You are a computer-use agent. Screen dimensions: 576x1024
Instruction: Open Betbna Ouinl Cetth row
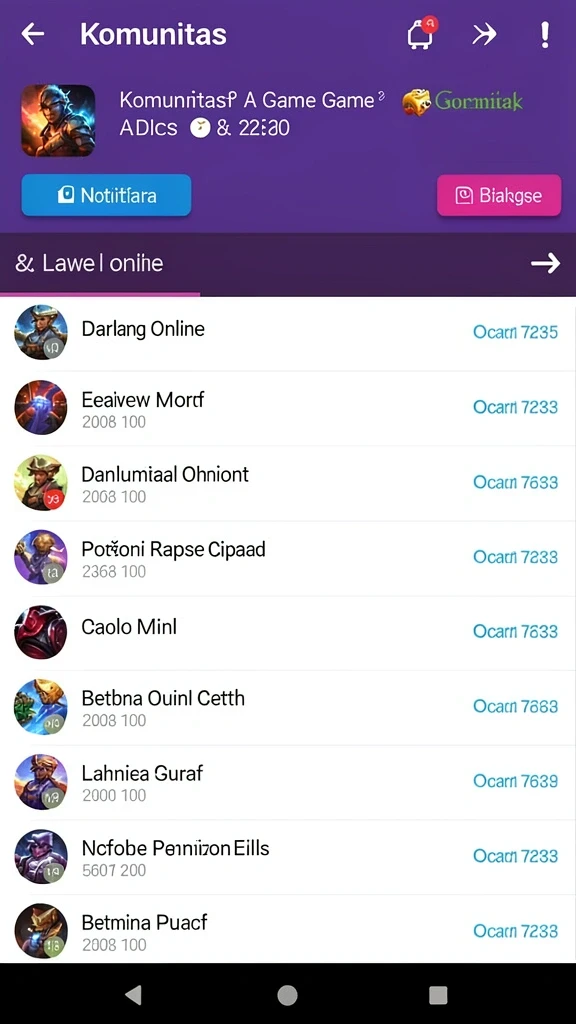tap(288, 707)
